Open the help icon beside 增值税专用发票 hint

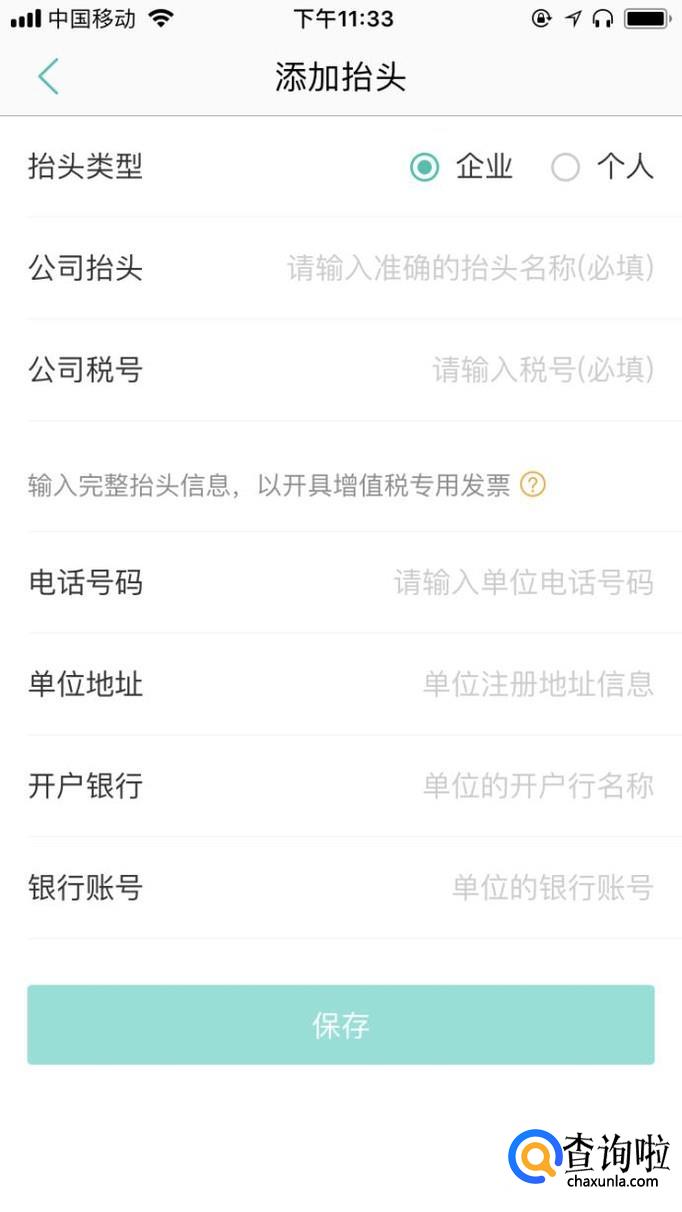click(x=533, y=486)
